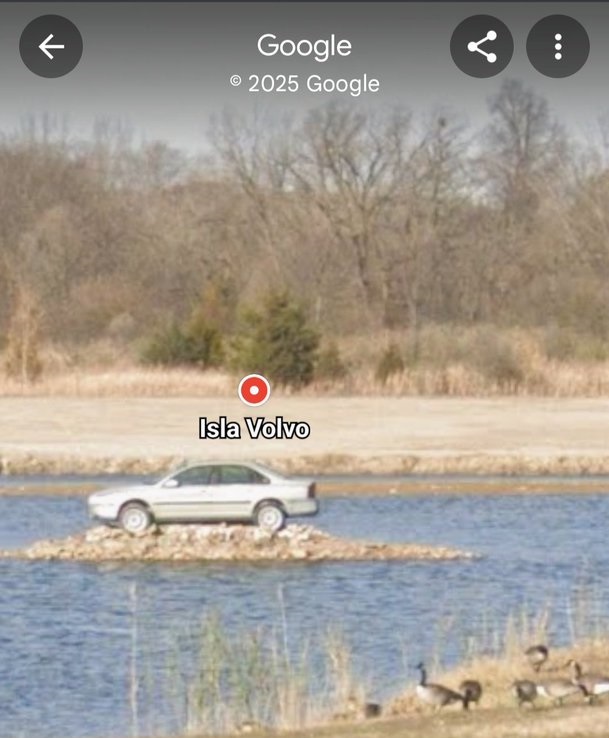609x738 pixels.
Task: Open the three-dot overflow menu
Action: 557,47
